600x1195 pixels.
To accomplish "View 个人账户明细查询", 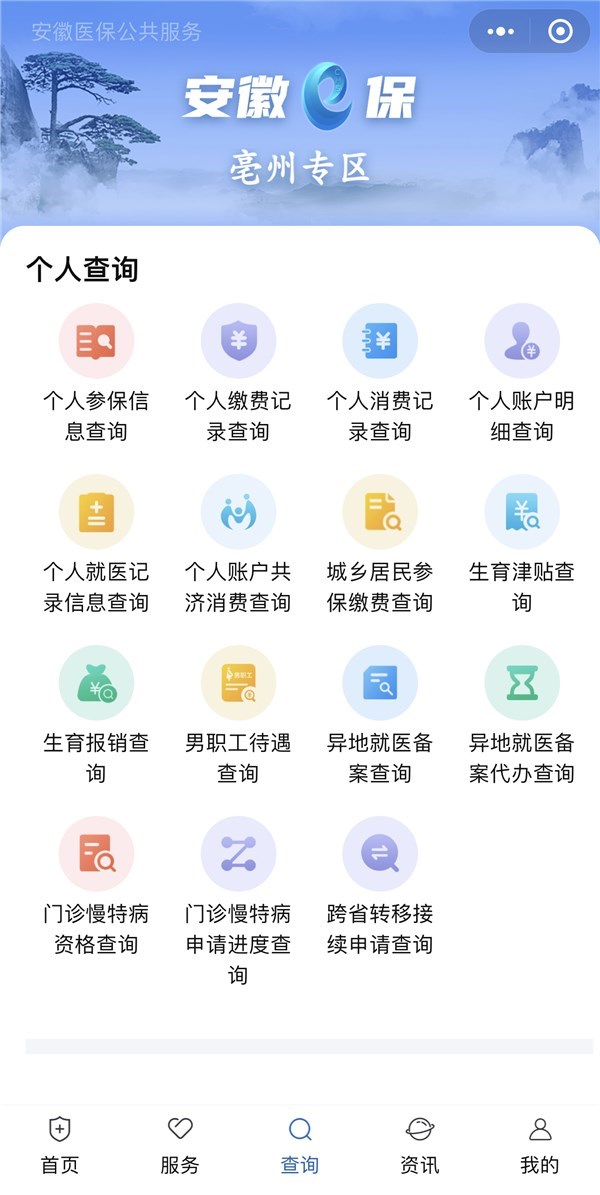I will pos(522,342).
